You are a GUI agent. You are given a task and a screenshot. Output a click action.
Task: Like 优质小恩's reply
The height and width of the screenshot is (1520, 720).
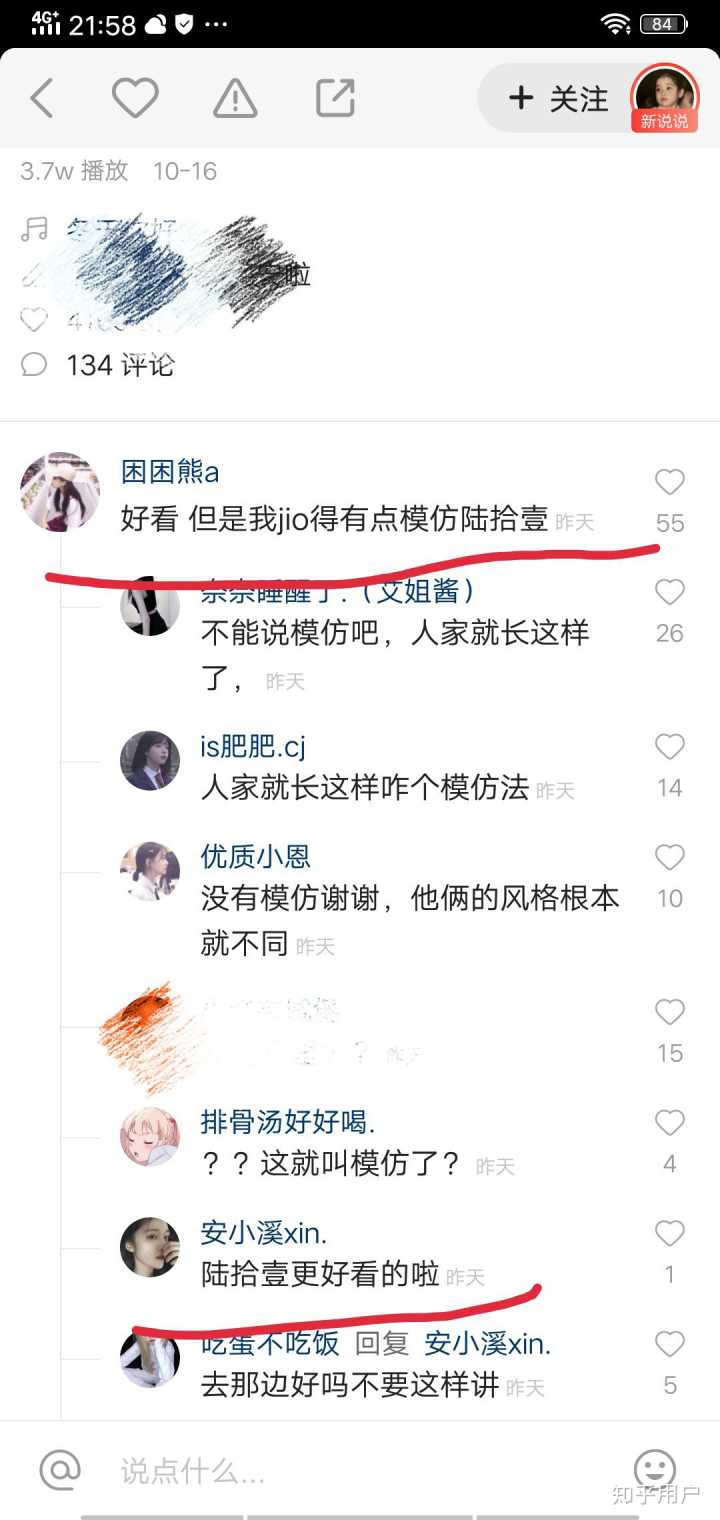(669, 857)
